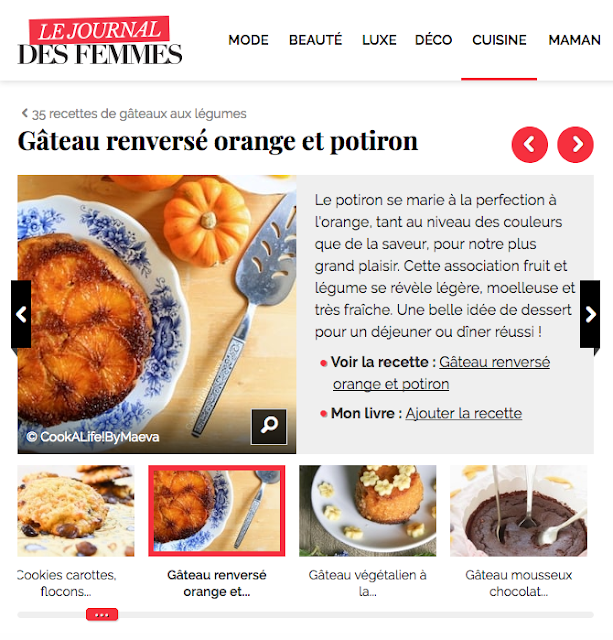Show previous slide with black left arrow
Viewport: 613px width, 640px height.
pos(21,314)
